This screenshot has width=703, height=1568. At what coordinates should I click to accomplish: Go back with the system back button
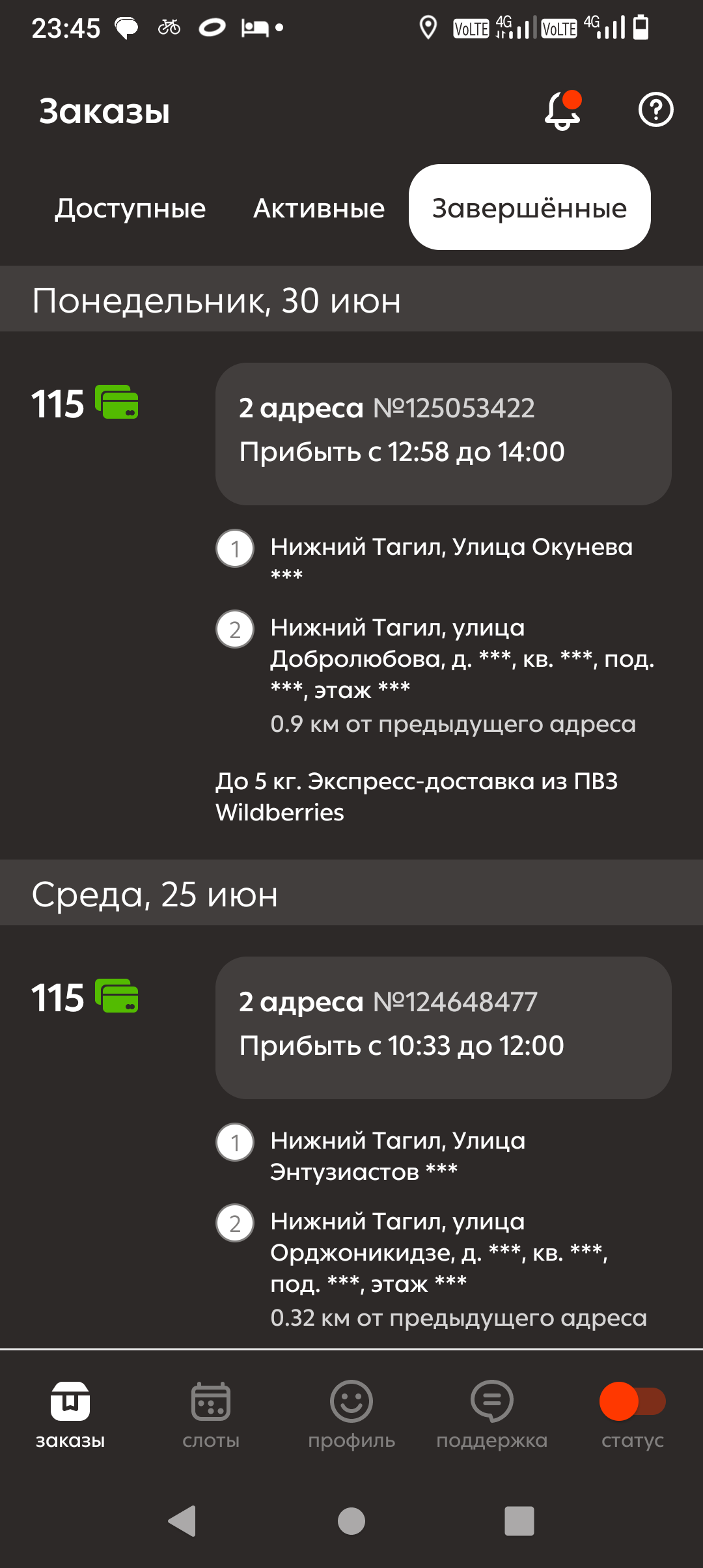click(183, 1521)
